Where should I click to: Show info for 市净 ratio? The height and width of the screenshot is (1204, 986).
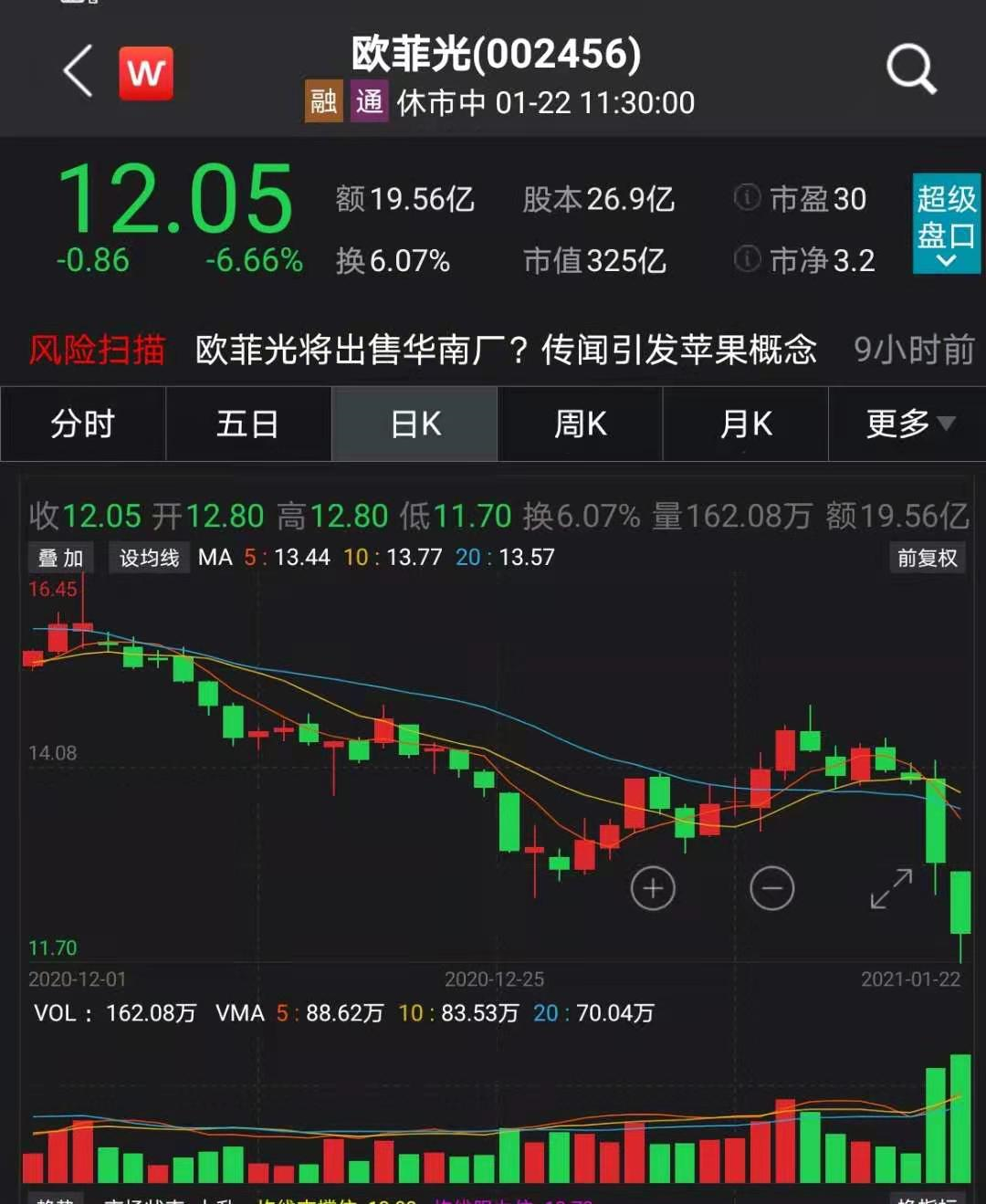pos(747,260)
